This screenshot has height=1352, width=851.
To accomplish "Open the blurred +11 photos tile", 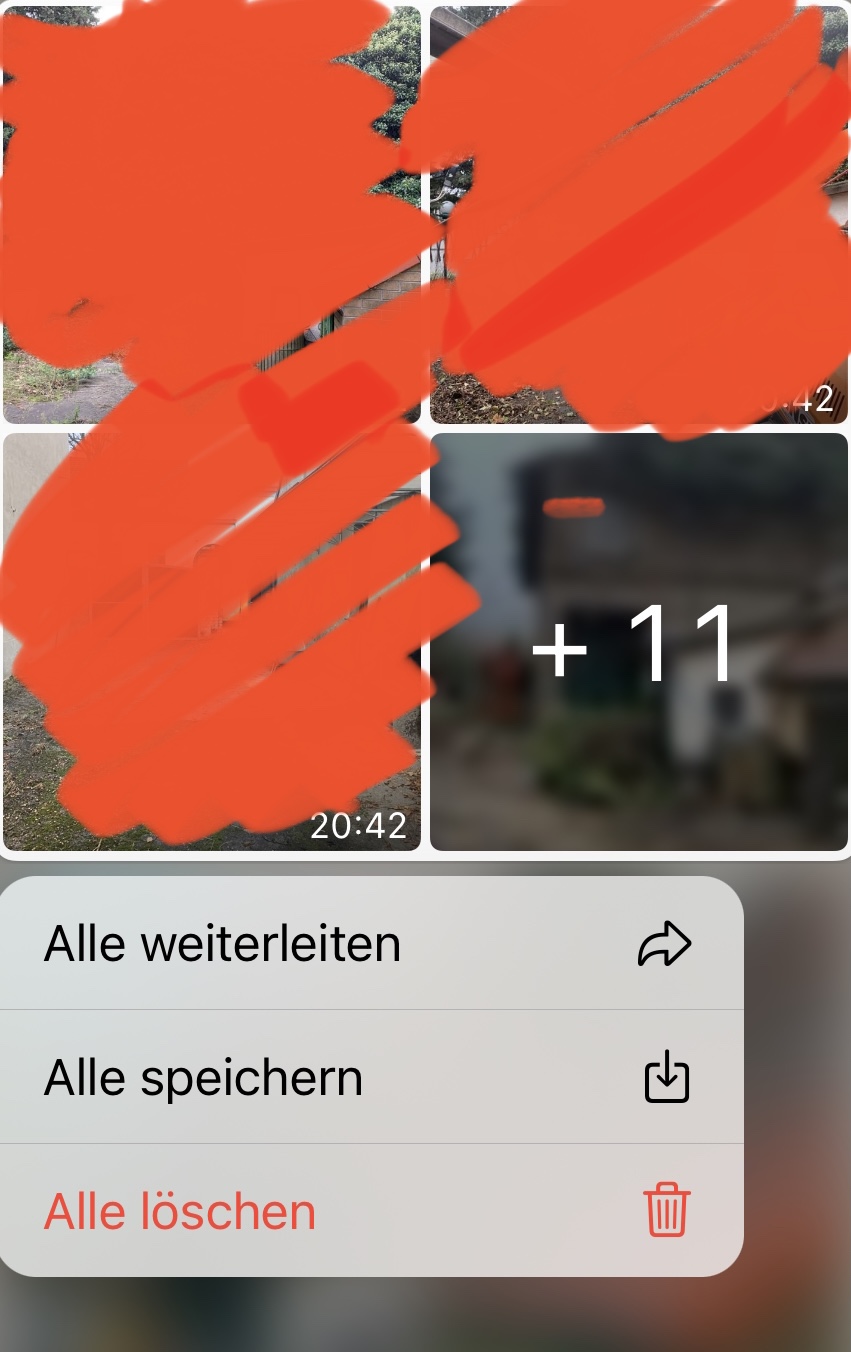I will tap(638, 642).
